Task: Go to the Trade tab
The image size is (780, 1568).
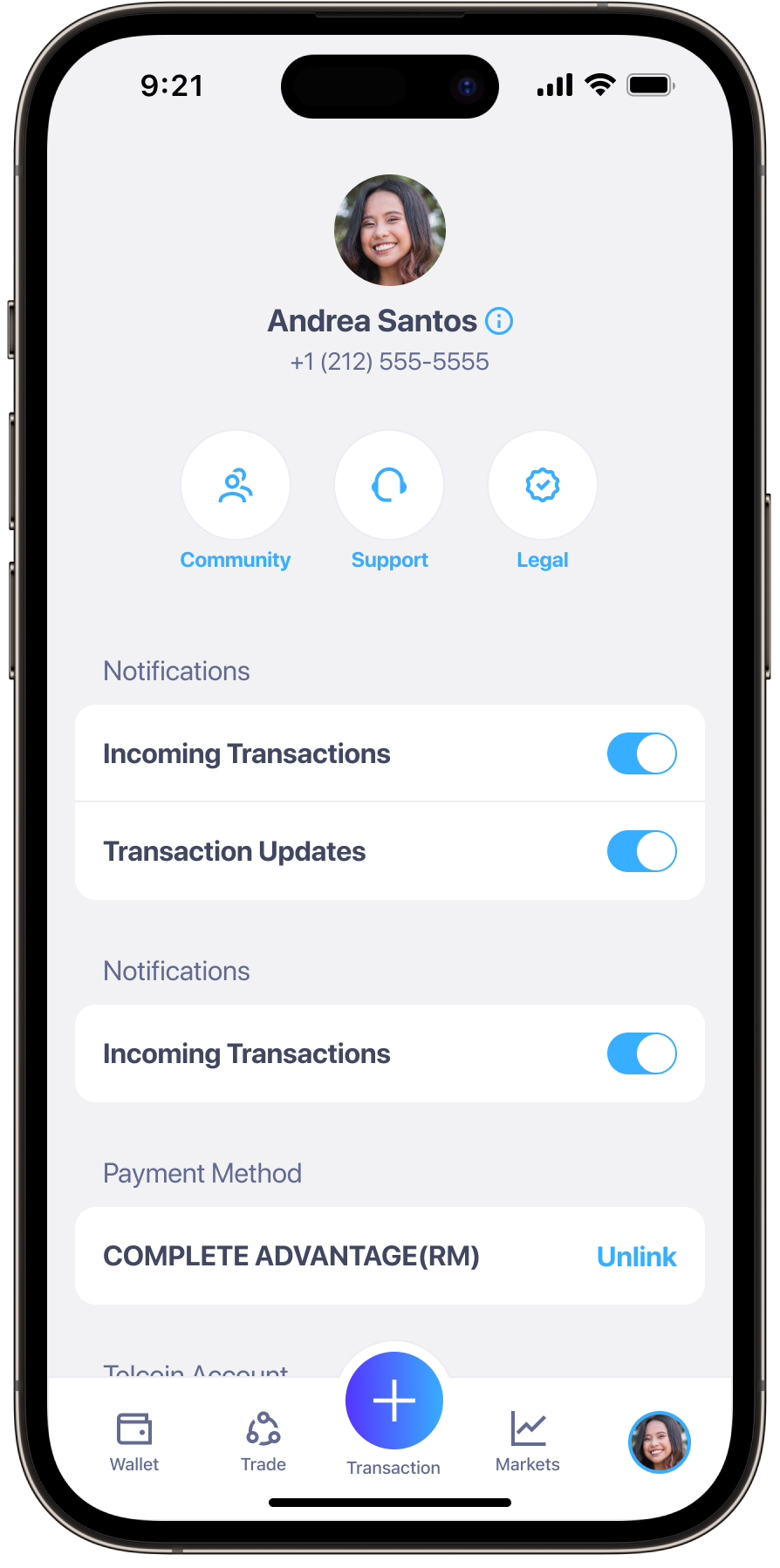Action: [263, 1442]
